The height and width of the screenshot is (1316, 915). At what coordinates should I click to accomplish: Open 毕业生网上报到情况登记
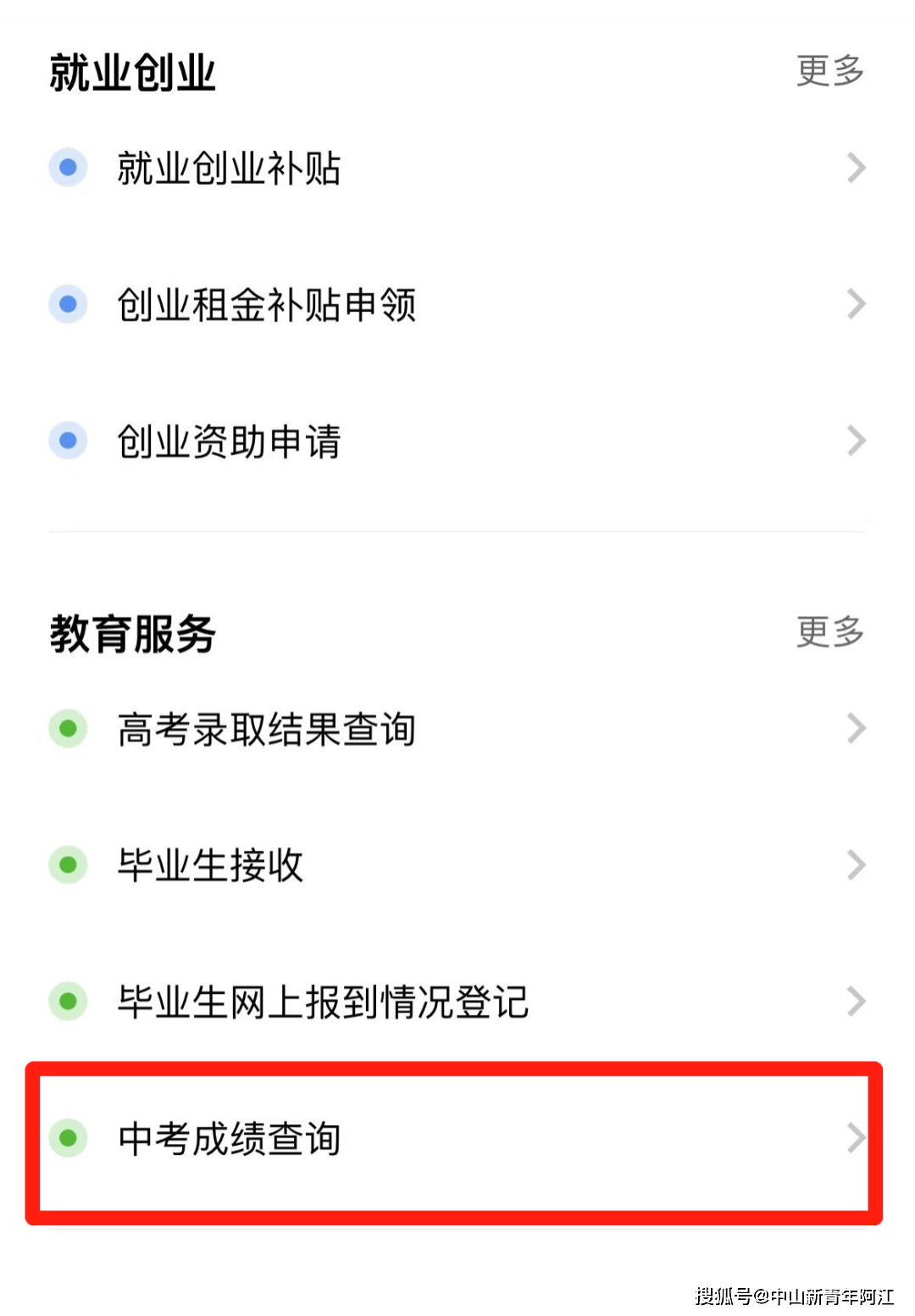click(x=457, y=1002)
